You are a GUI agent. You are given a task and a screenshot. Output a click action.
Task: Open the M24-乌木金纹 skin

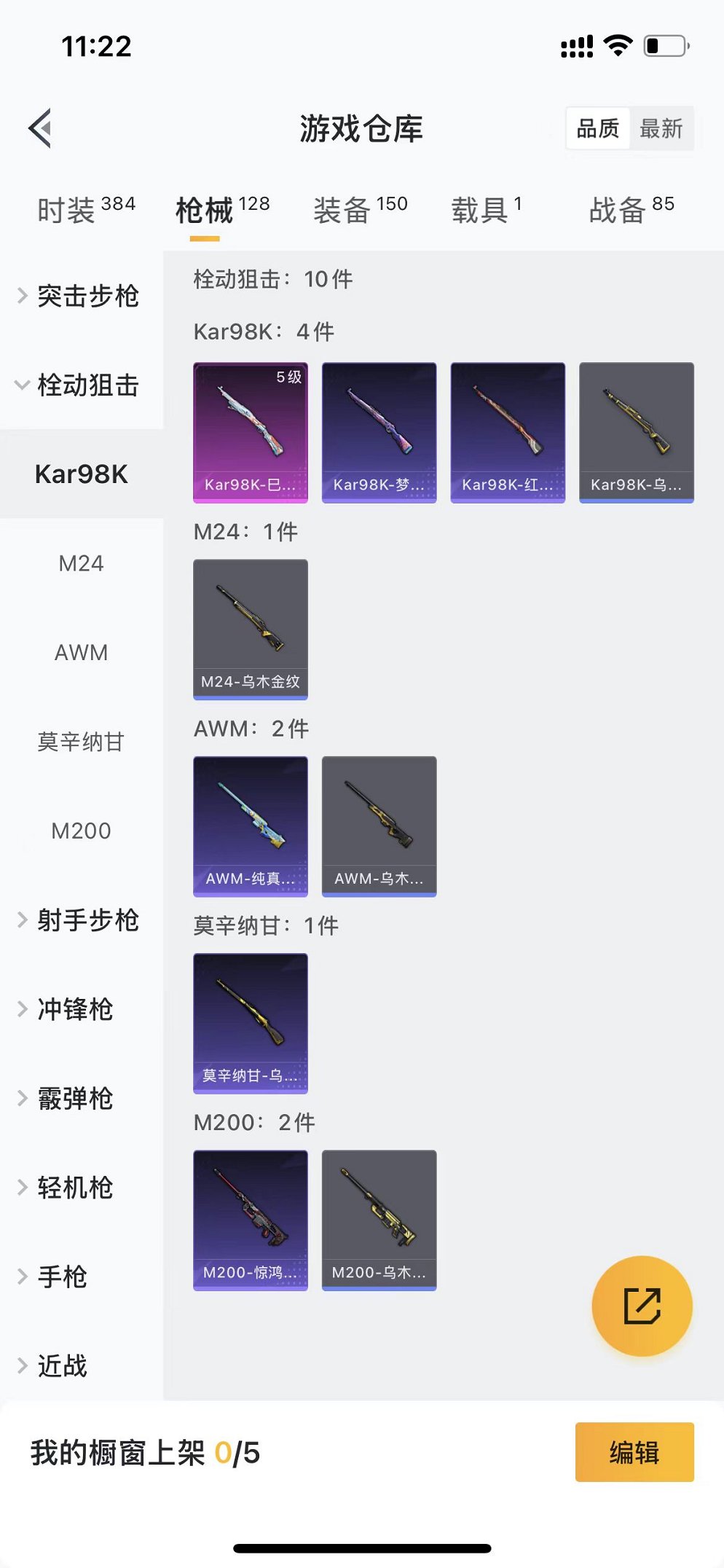tap(250, 629)
